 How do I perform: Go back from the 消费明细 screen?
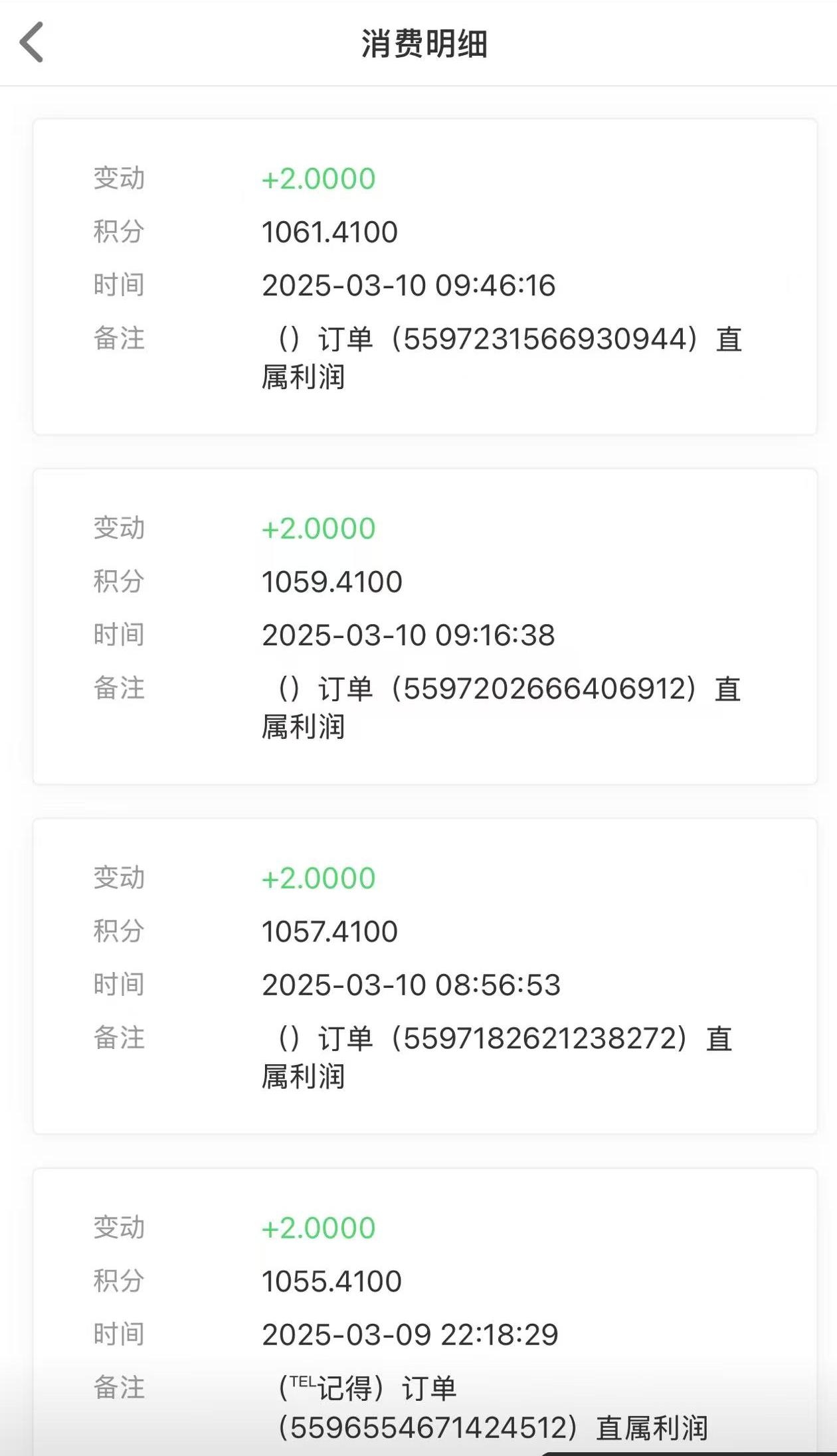pyautogui.click(x=31, y=42)
